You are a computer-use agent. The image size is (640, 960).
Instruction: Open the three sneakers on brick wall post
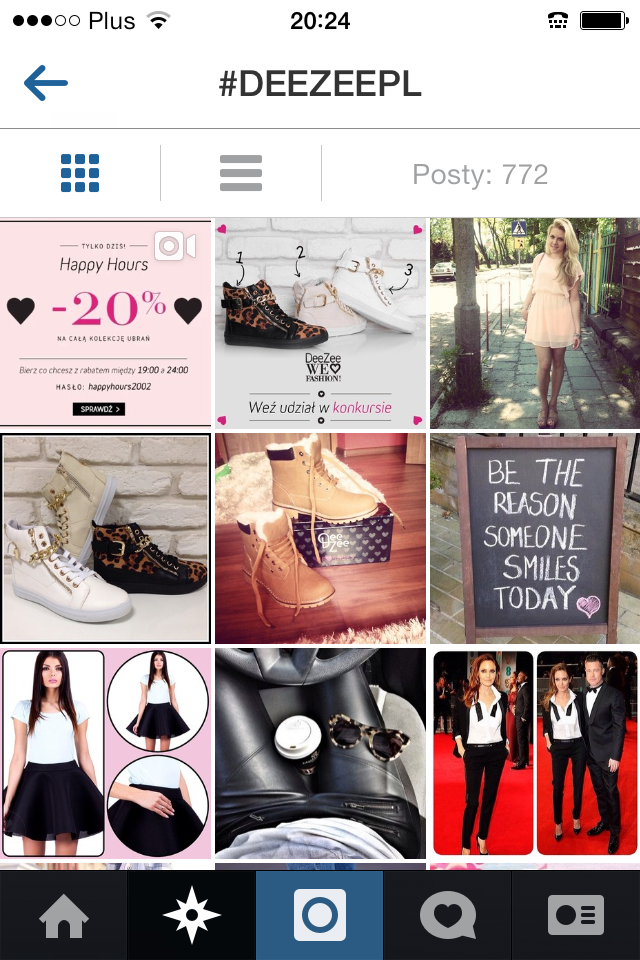[x=105, y=538]
